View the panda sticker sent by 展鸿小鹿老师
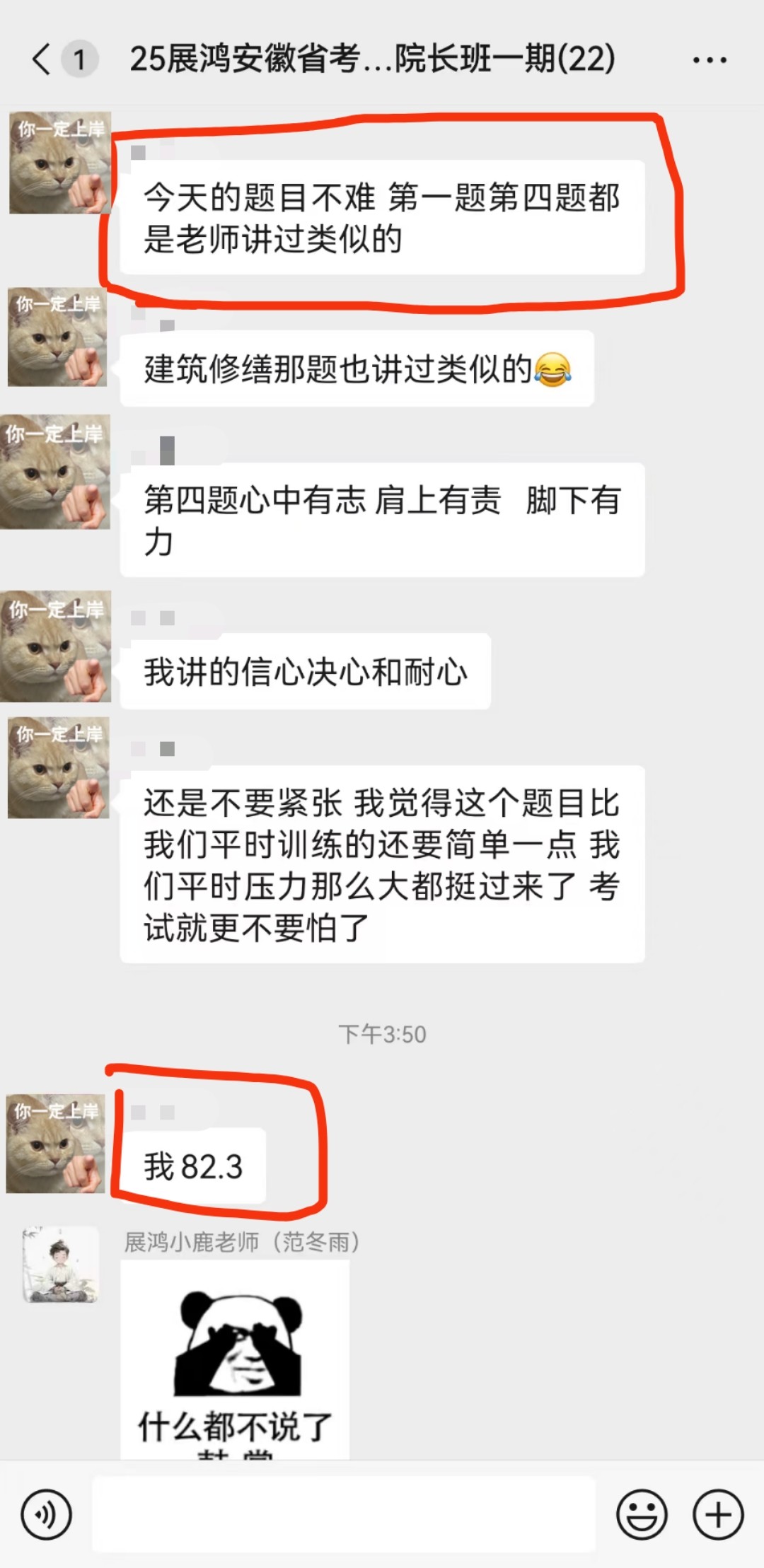 click(x=235, y=1359)
